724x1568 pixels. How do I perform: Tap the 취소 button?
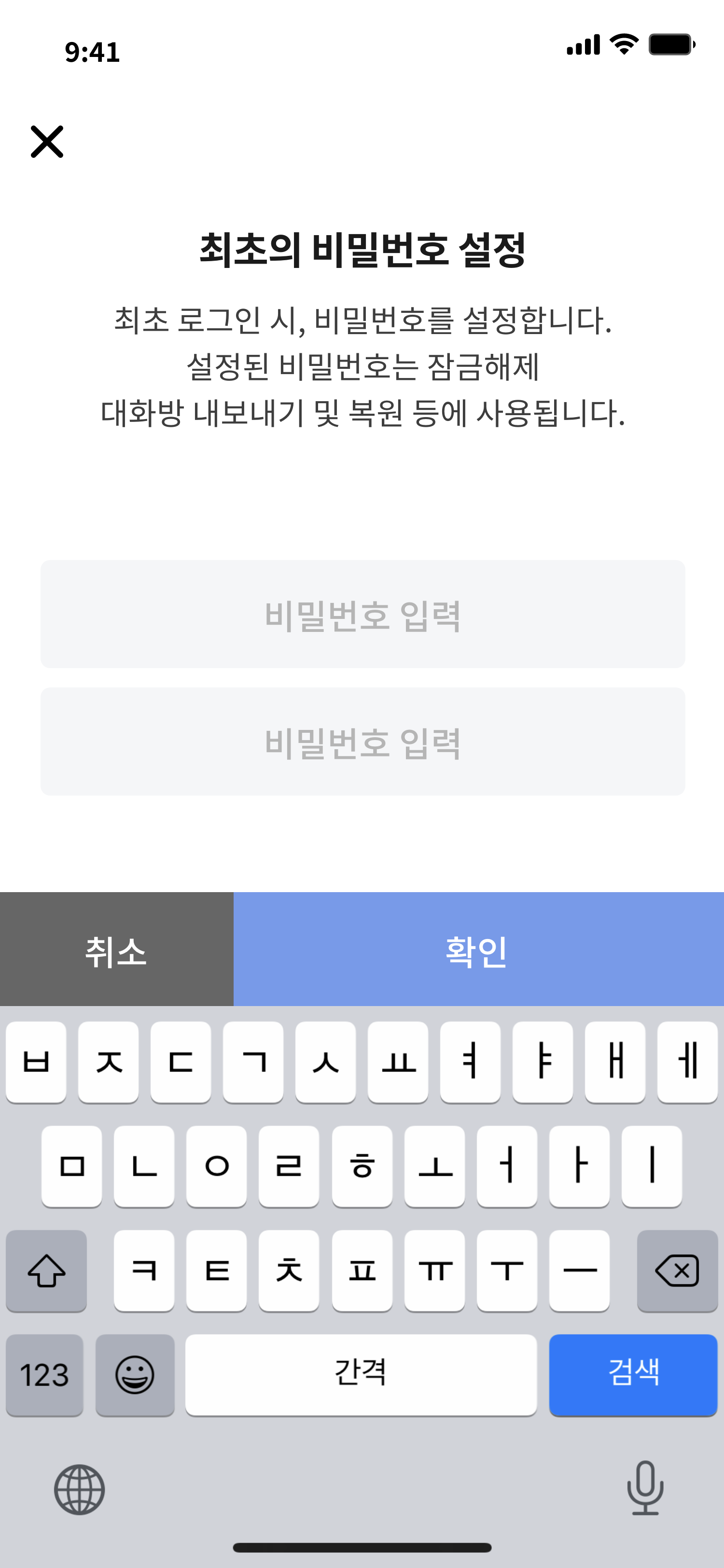116,950
